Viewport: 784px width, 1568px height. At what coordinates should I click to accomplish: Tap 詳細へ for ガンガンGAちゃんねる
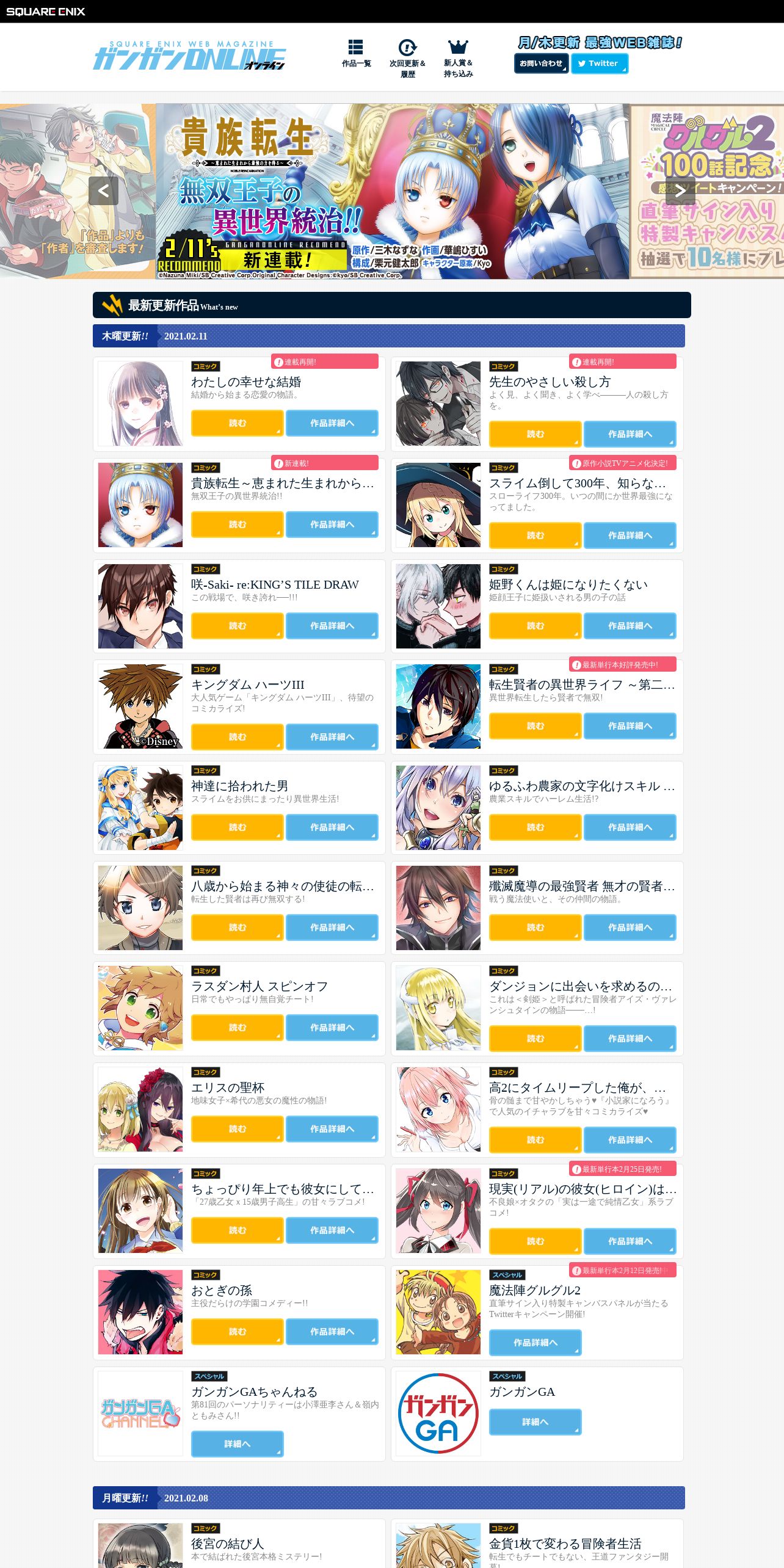238,1444
